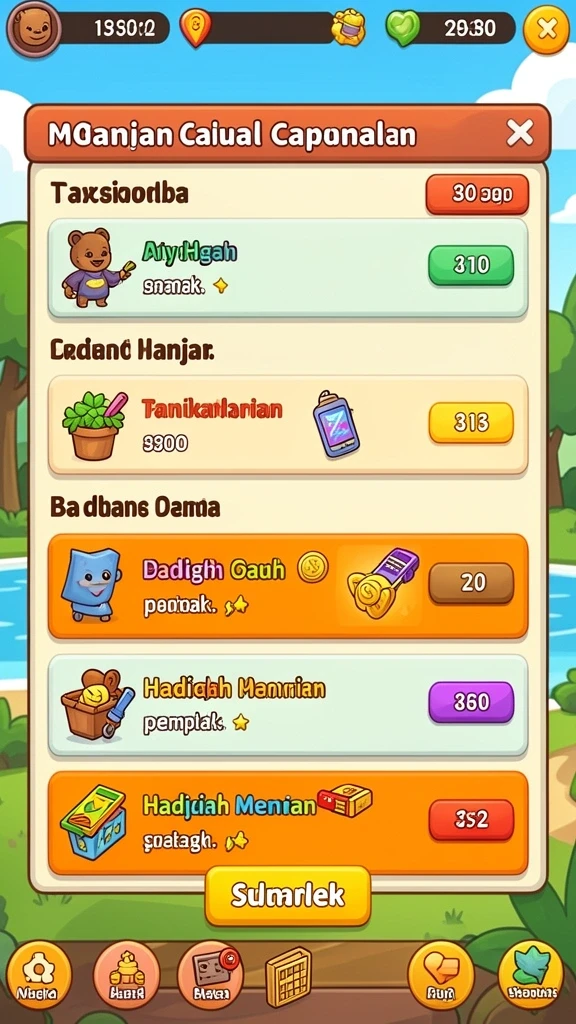576x1024 pixels.
Task: Tap the green 310 button
Action: tap(471, 264)
